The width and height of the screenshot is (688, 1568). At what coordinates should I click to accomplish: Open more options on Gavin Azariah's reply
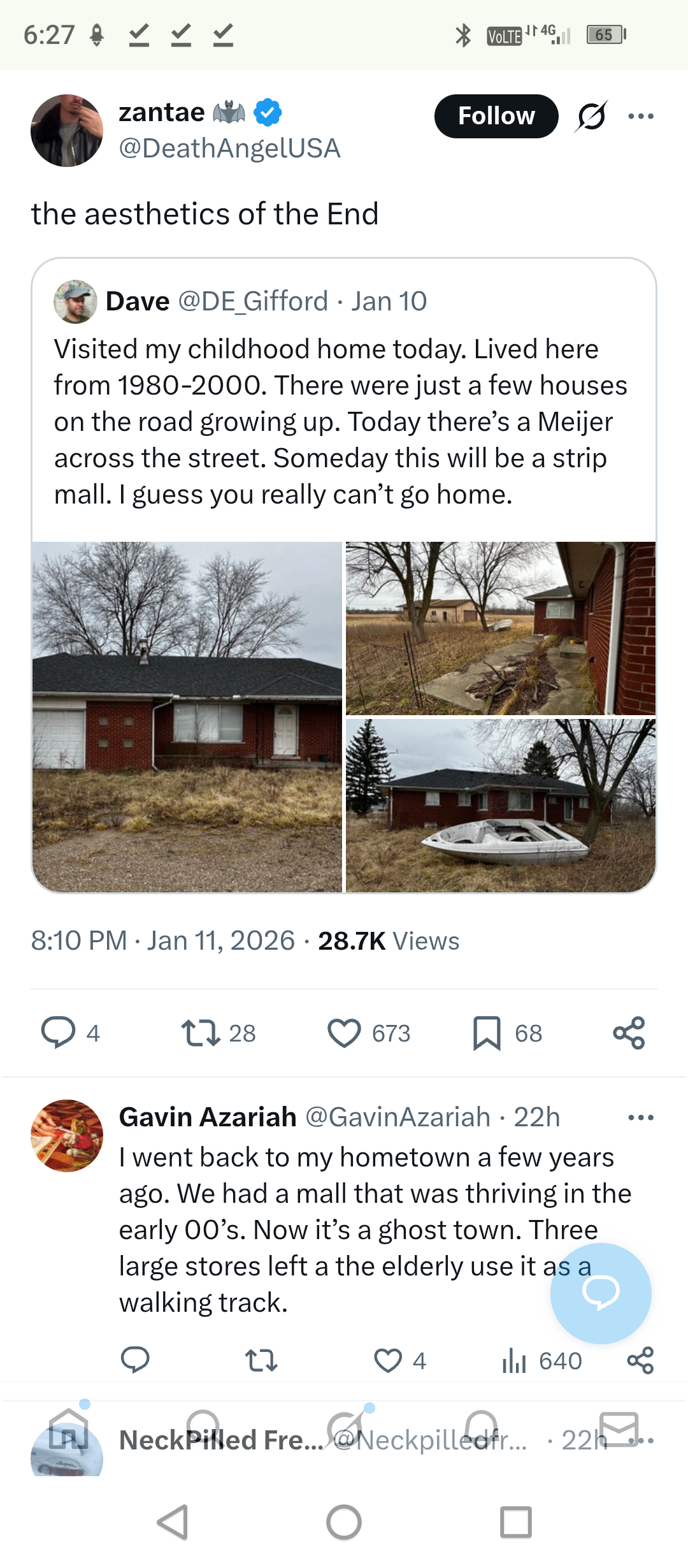coord(641,1117)
